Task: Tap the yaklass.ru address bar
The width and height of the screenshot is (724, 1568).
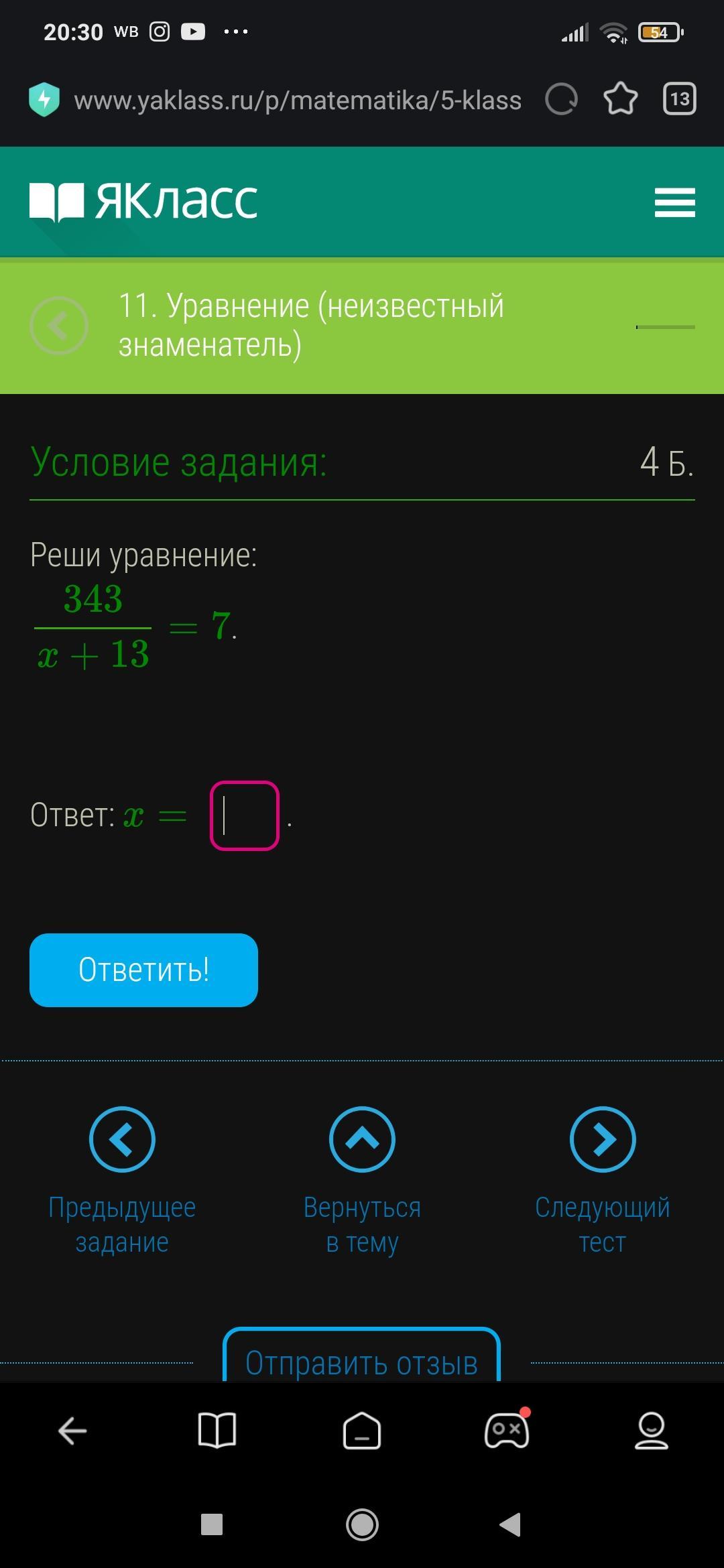Action: 297,101
